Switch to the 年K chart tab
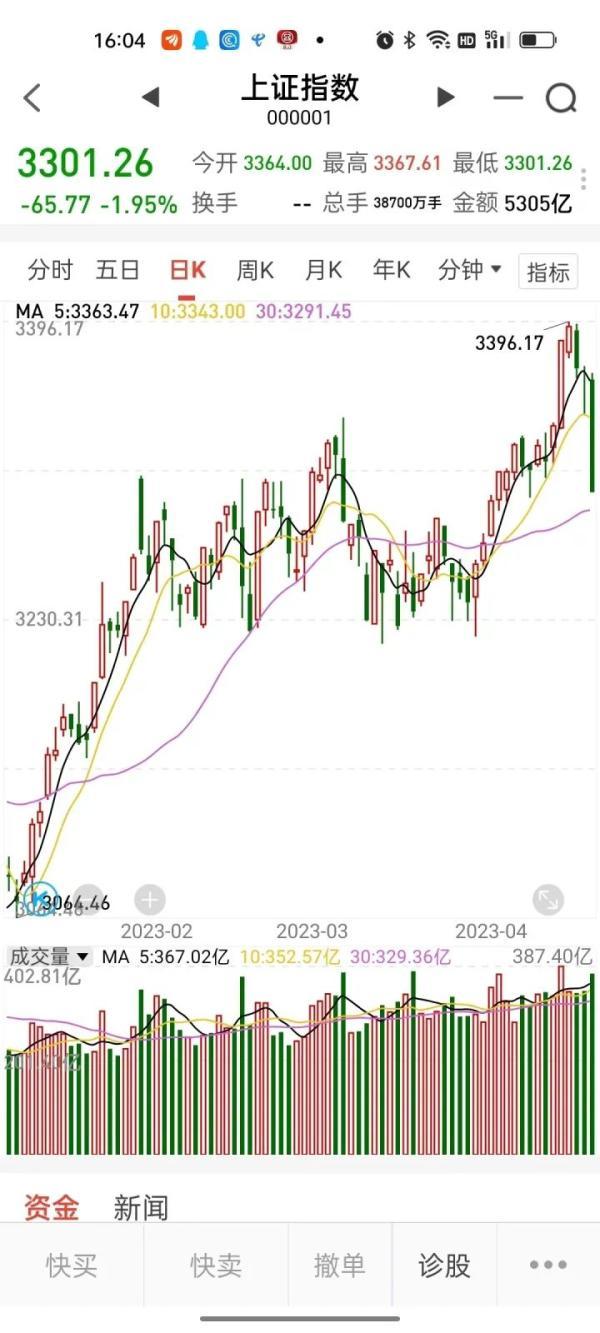Screen dimensions: 600x1333 coord(391,270)
